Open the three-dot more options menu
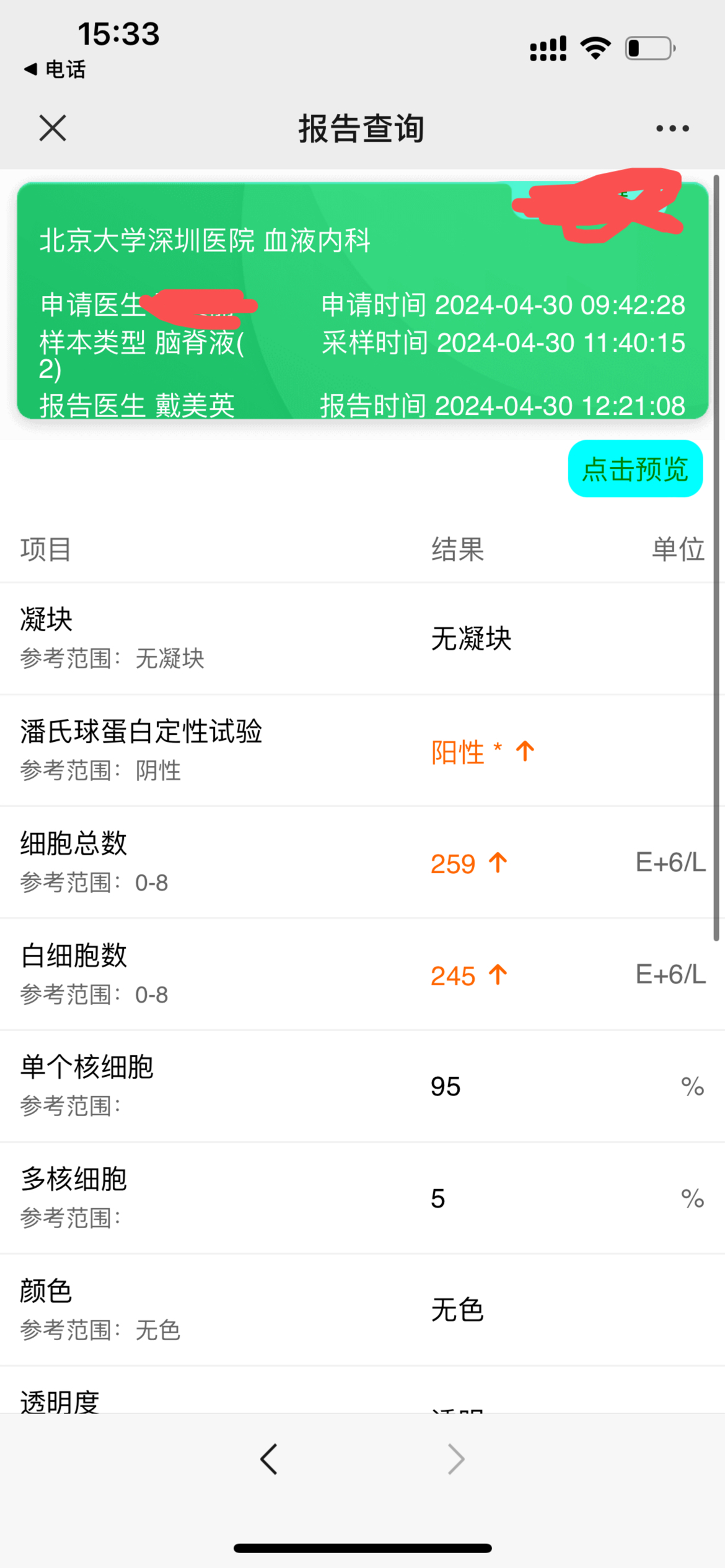 tap(672, 128)
